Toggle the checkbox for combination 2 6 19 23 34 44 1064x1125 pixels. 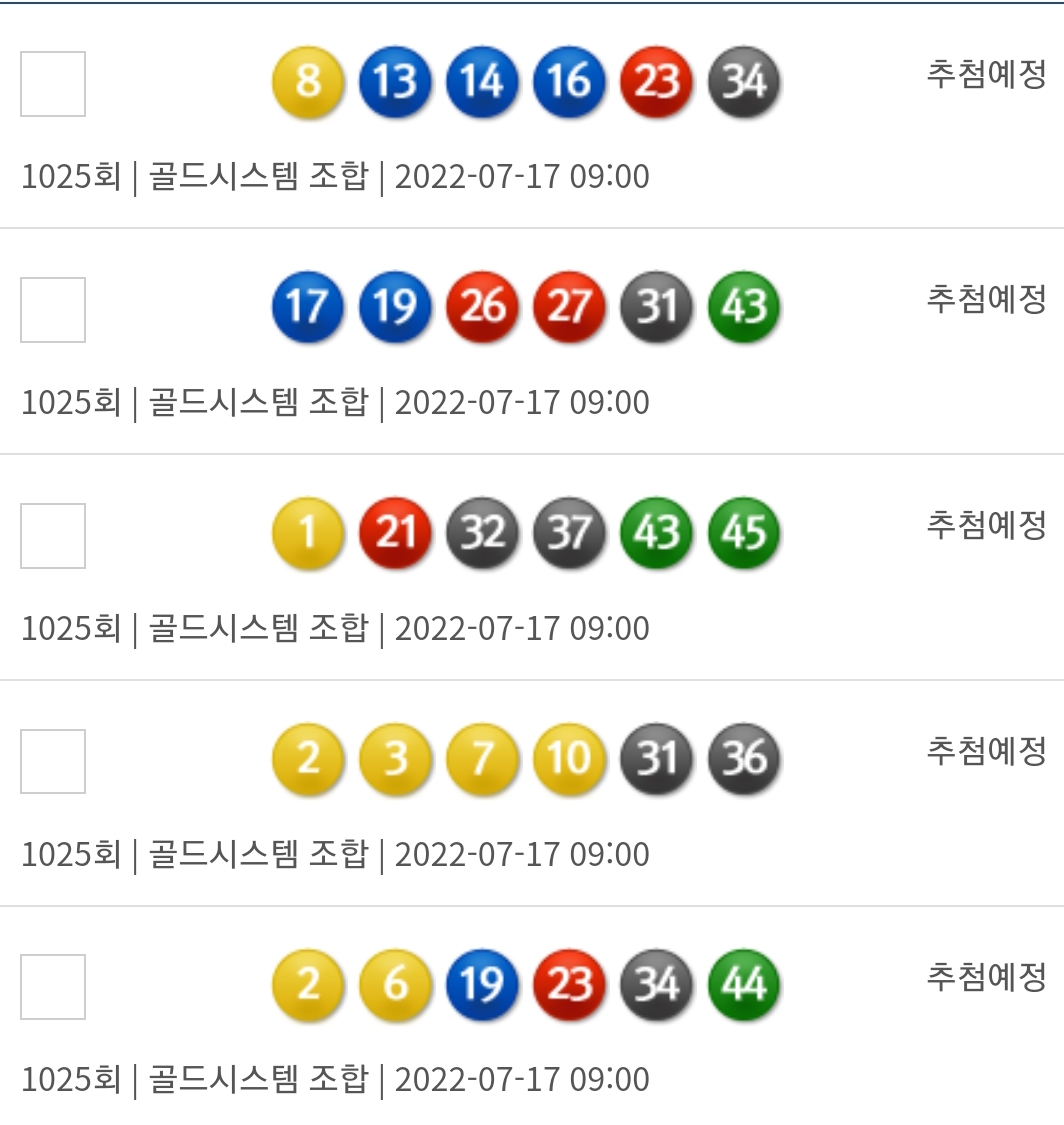tap(53, 987)
